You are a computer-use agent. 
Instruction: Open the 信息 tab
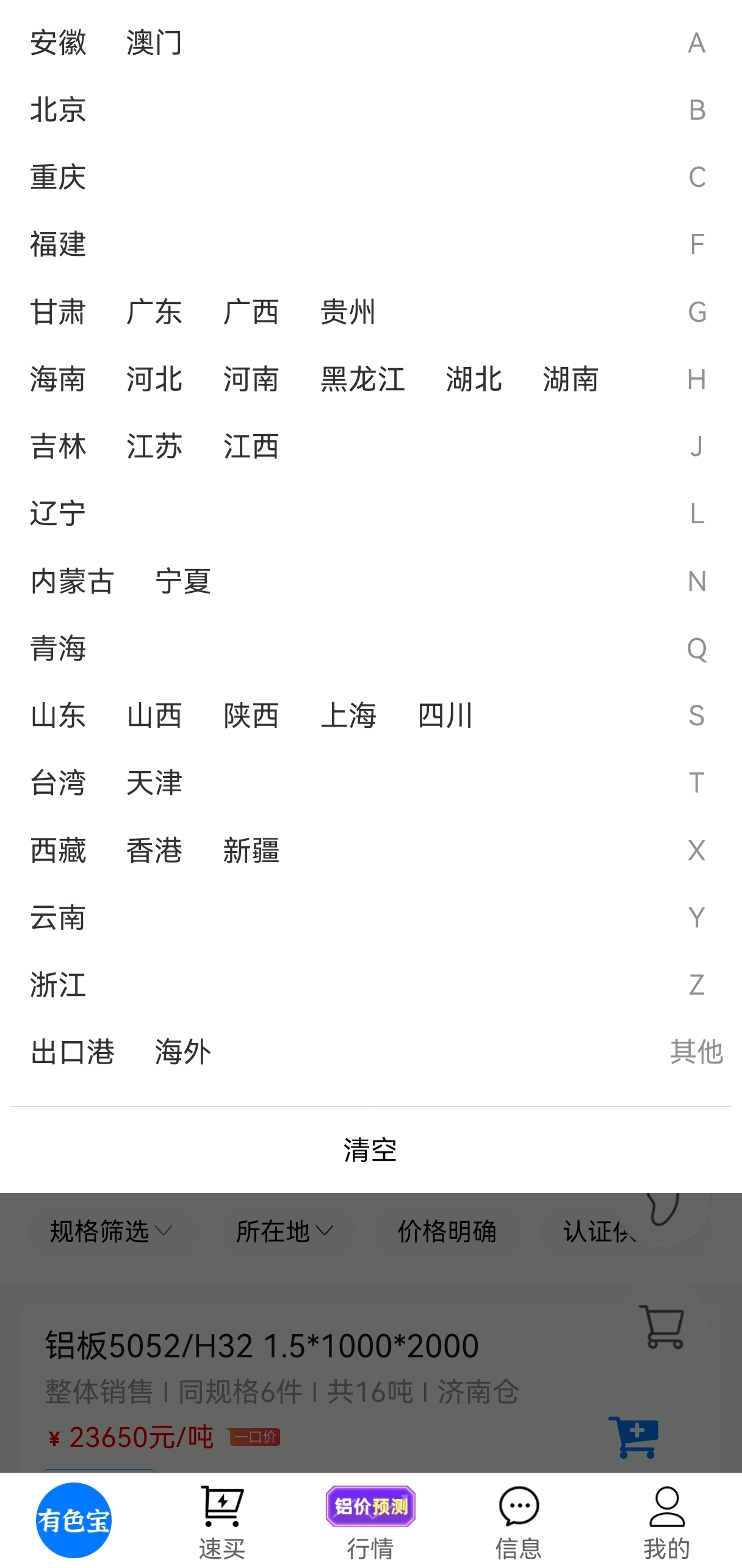click(x=519, y=1522)
